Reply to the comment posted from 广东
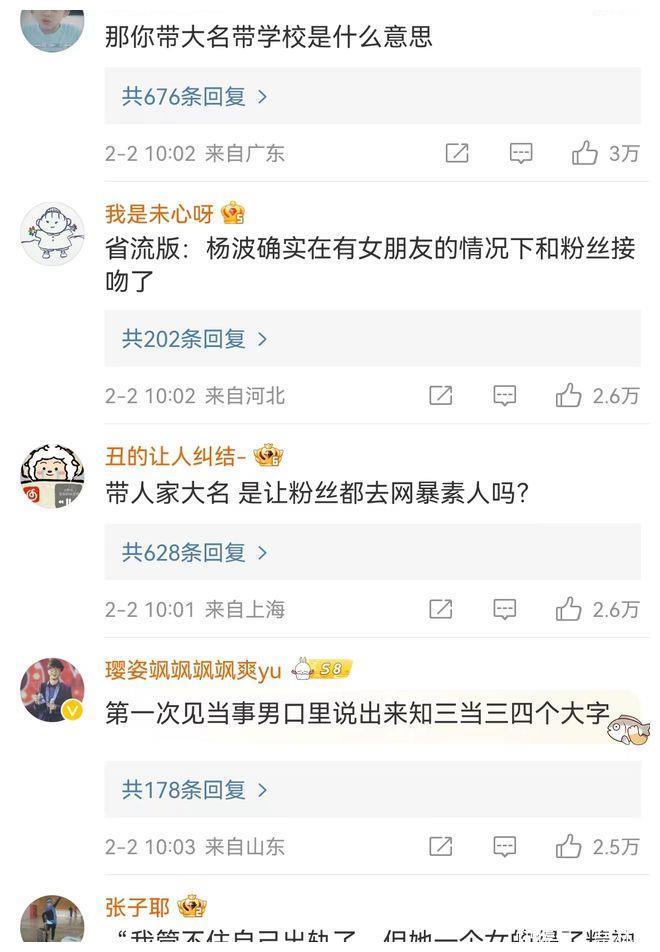 point(521,153)
